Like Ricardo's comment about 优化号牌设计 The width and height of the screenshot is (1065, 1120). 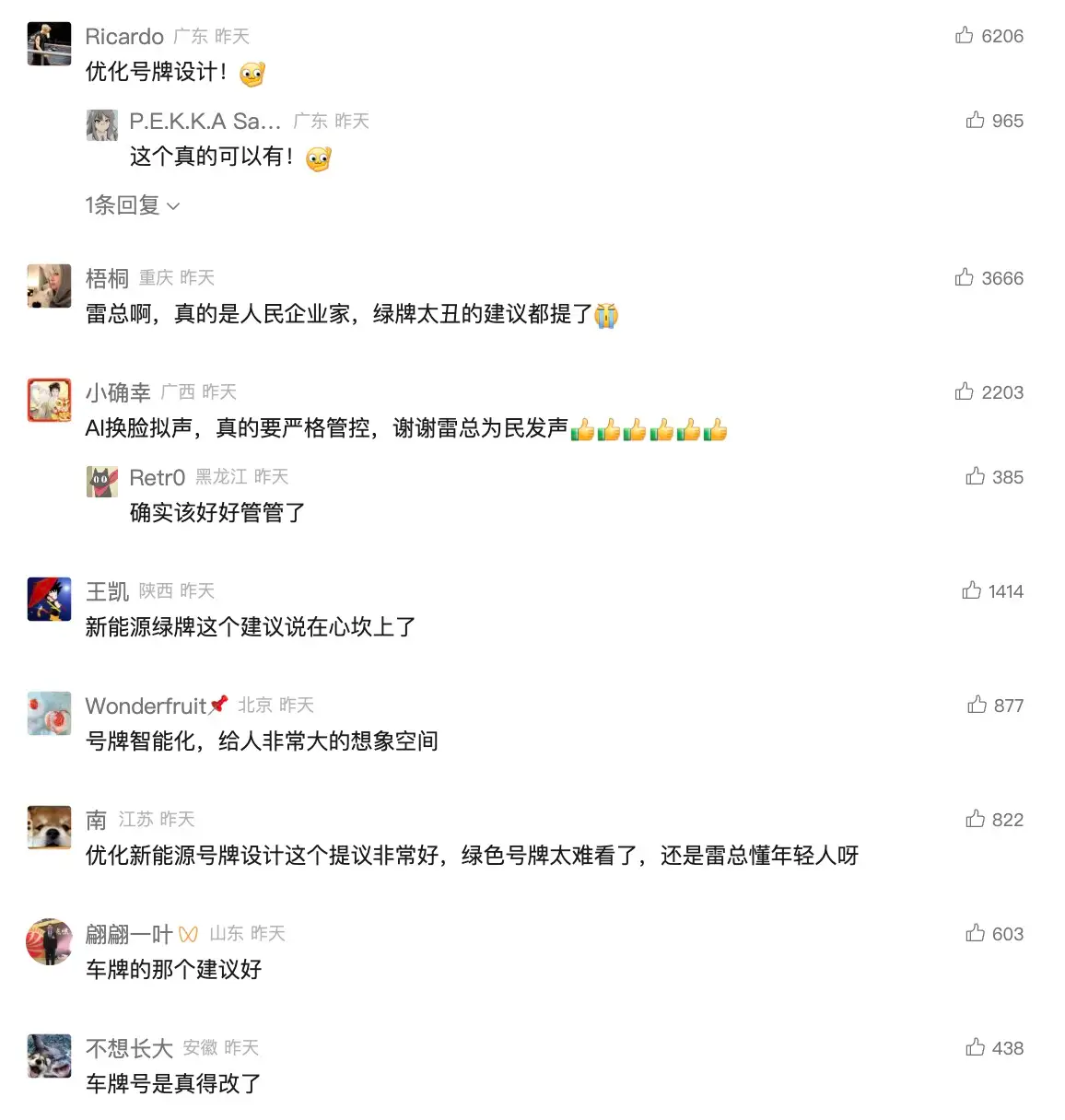point(964,35)
